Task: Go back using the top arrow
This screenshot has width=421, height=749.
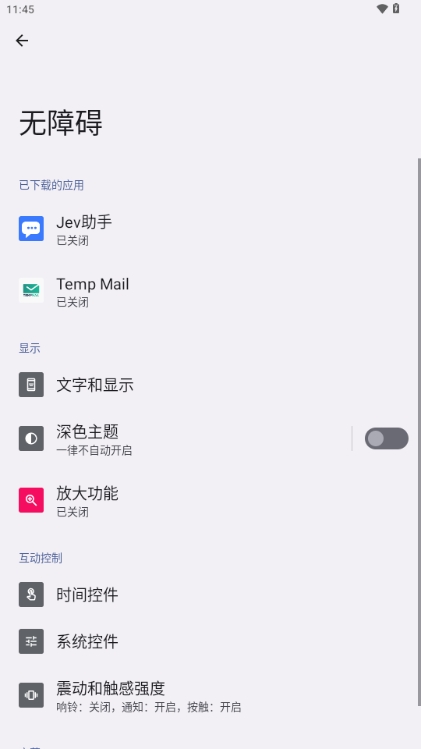Action: pos(22,41)
